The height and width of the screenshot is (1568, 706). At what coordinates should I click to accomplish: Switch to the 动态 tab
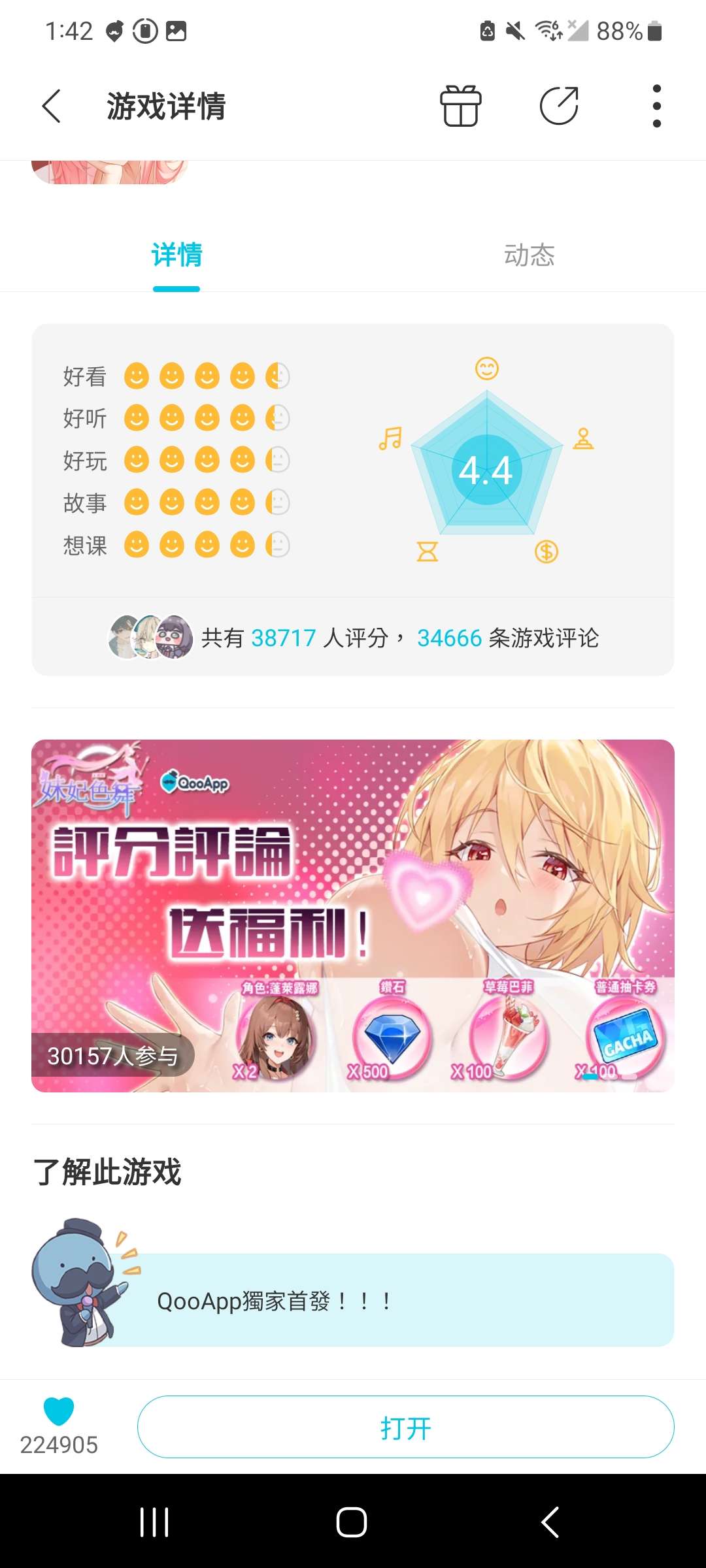tap(529, 255)
